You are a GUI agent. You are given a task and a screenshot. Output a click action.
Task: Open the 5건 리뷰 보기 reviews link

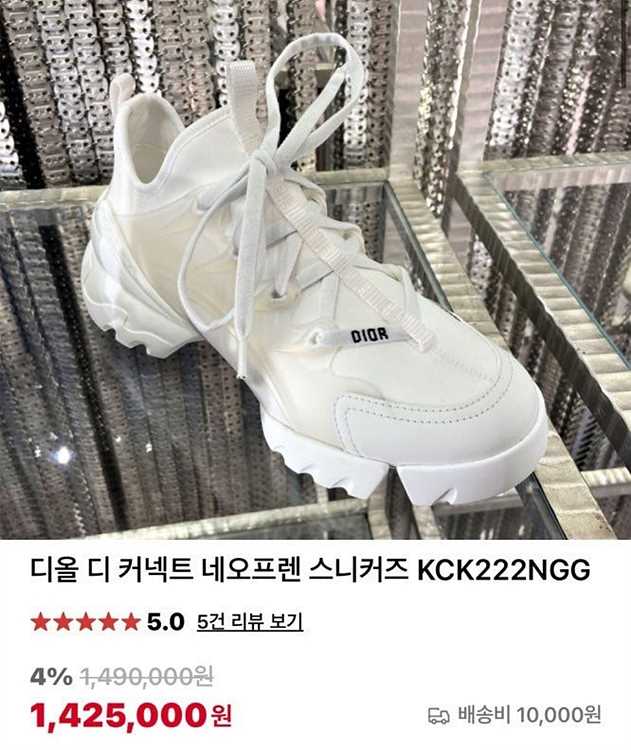pos(250,622)
